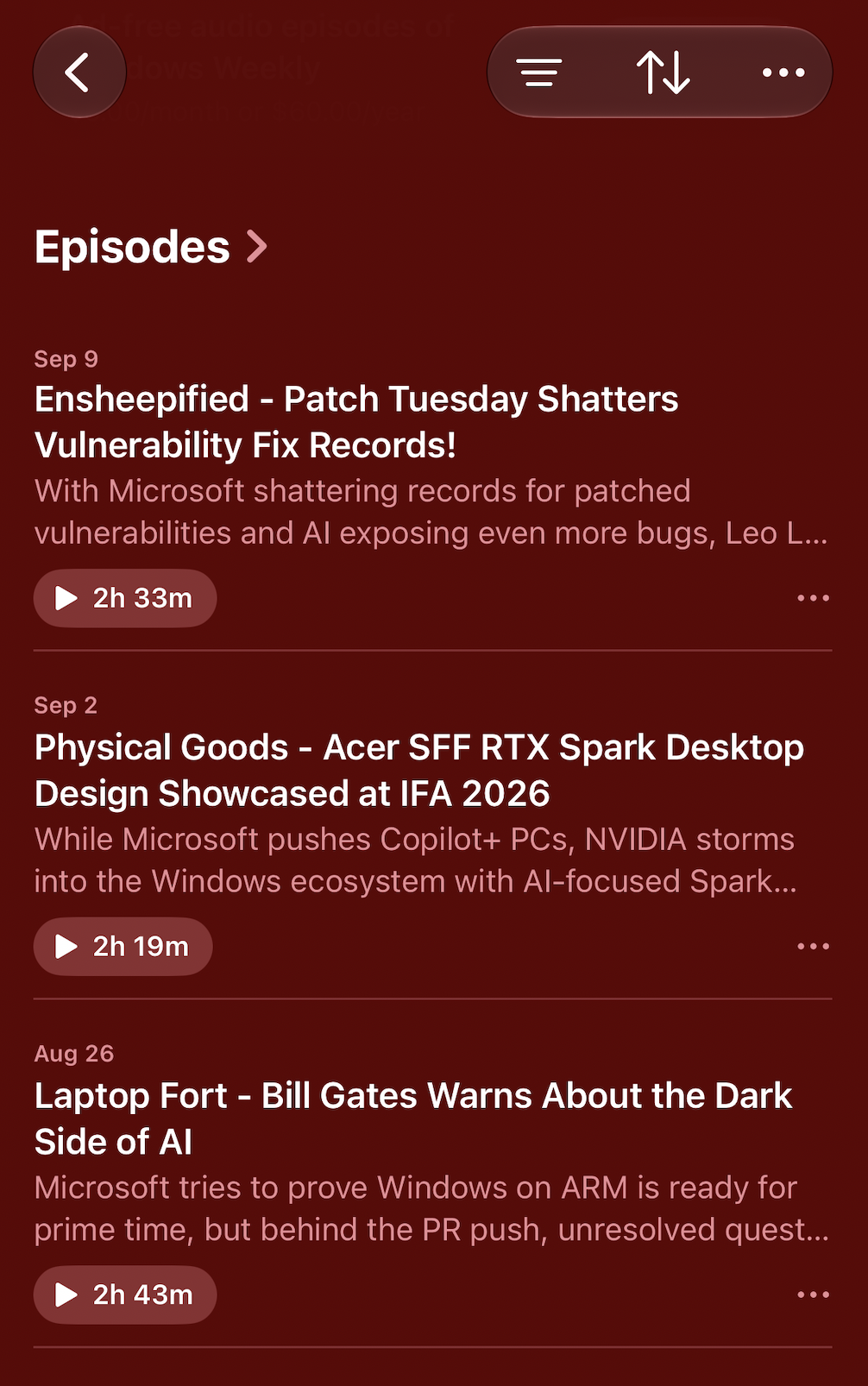The width and height of the screenshot is (868, 1386).
Task: Open the Ensheepified Patch Tuesday episode
Action: 356,422
